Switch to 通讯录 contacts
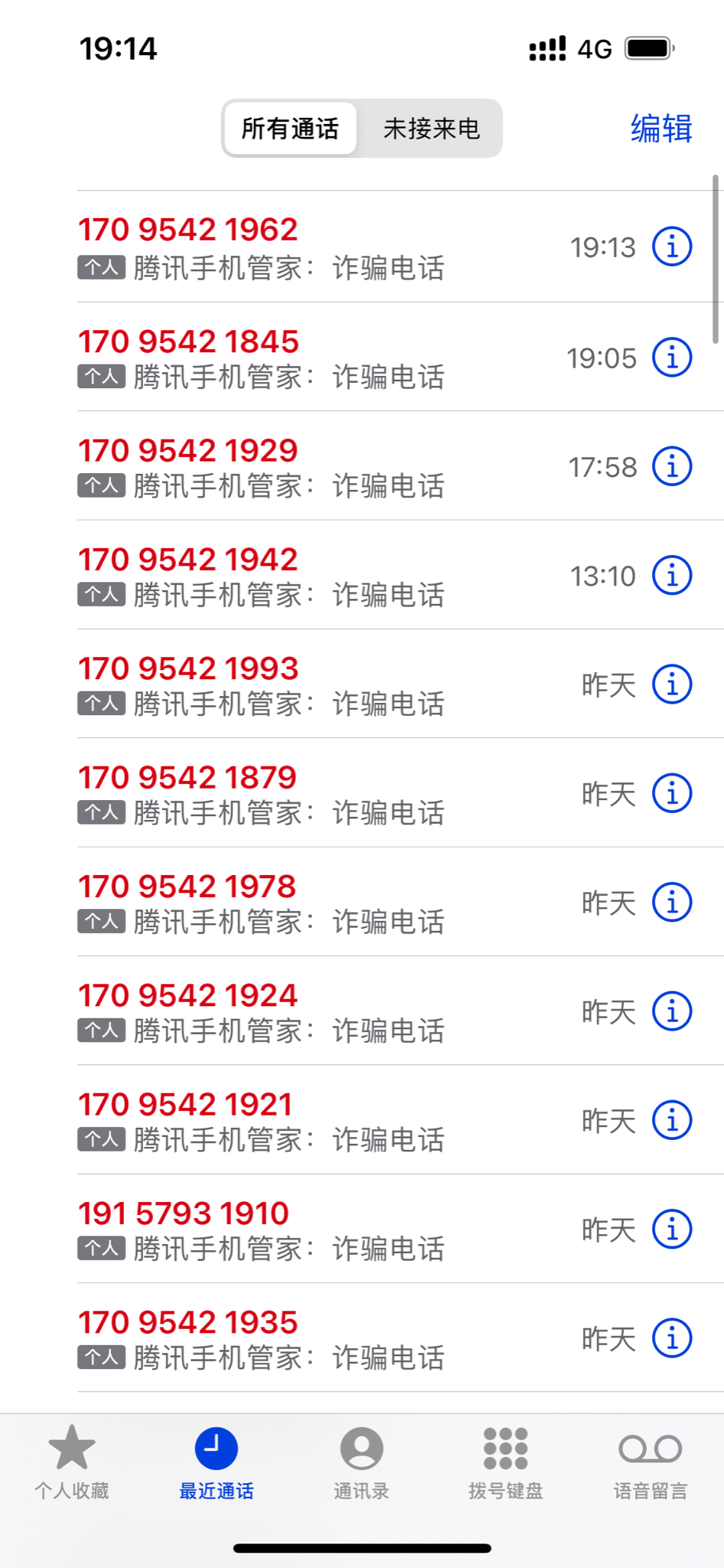 pyautogui.click(x=361, y=1461)
